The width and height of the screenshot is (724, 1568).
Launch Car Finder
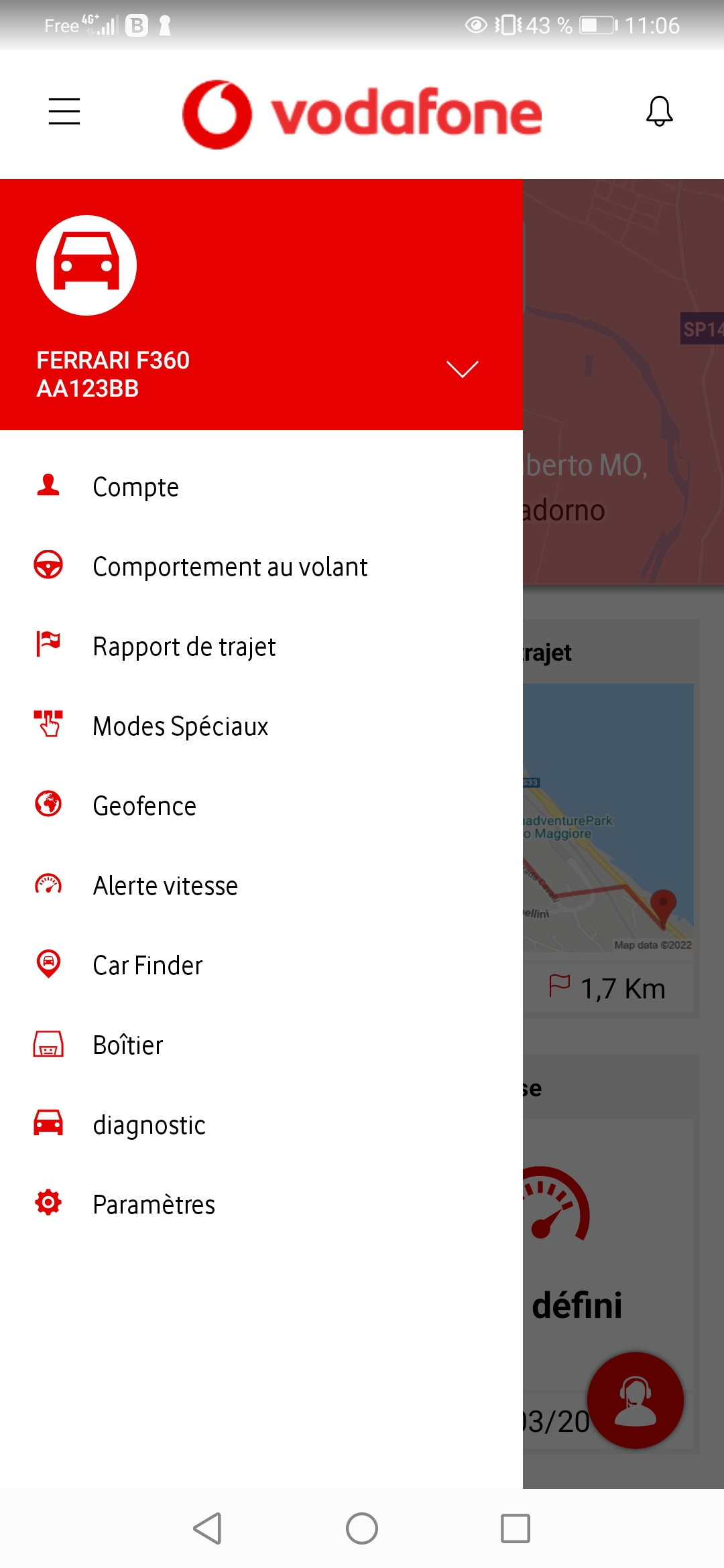pyautogui.click(x=147, y=966)
